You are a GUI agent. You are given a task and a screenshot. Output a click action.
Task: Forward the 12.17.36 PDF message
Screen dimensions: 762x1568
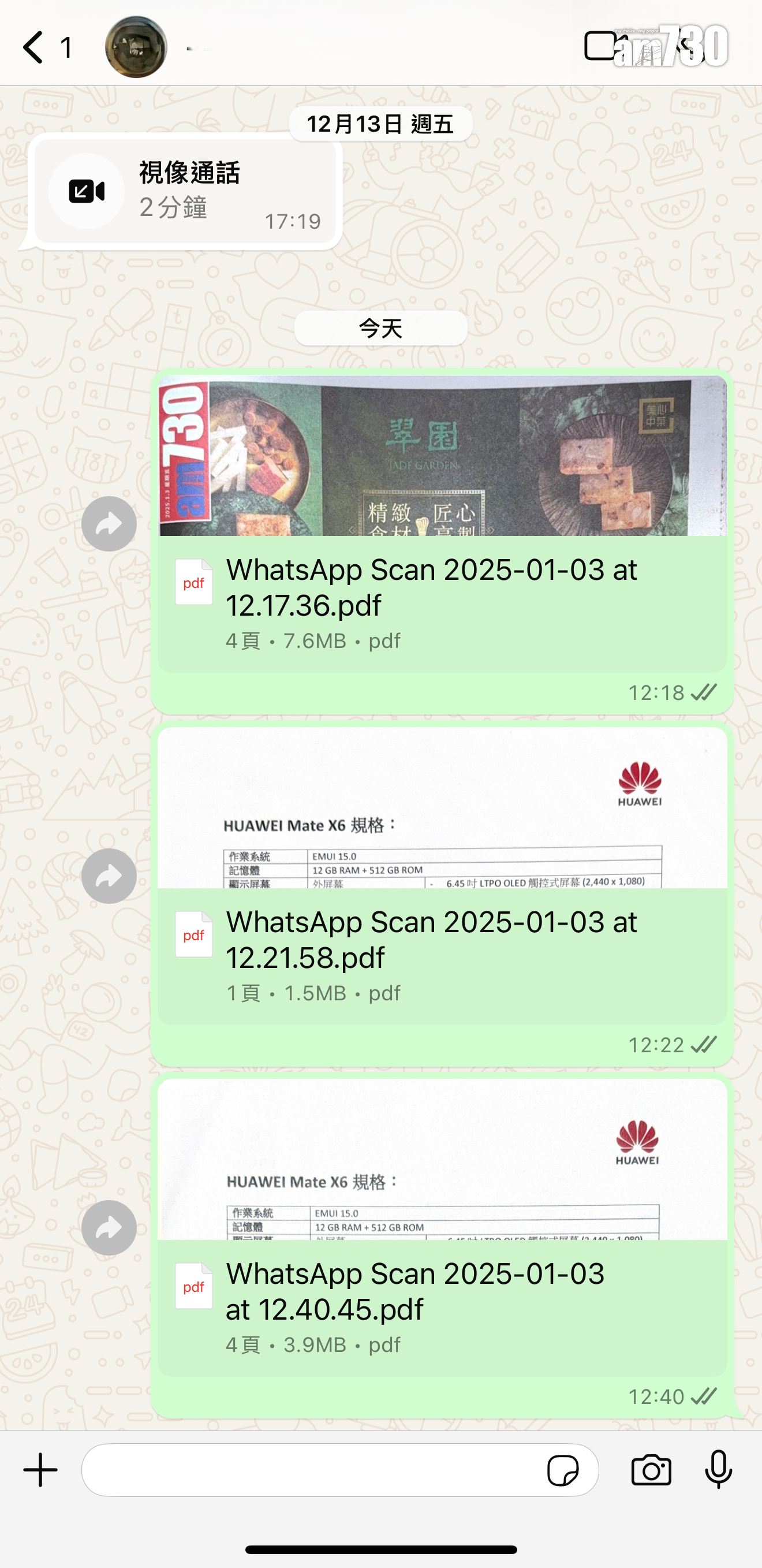(109, 524)
